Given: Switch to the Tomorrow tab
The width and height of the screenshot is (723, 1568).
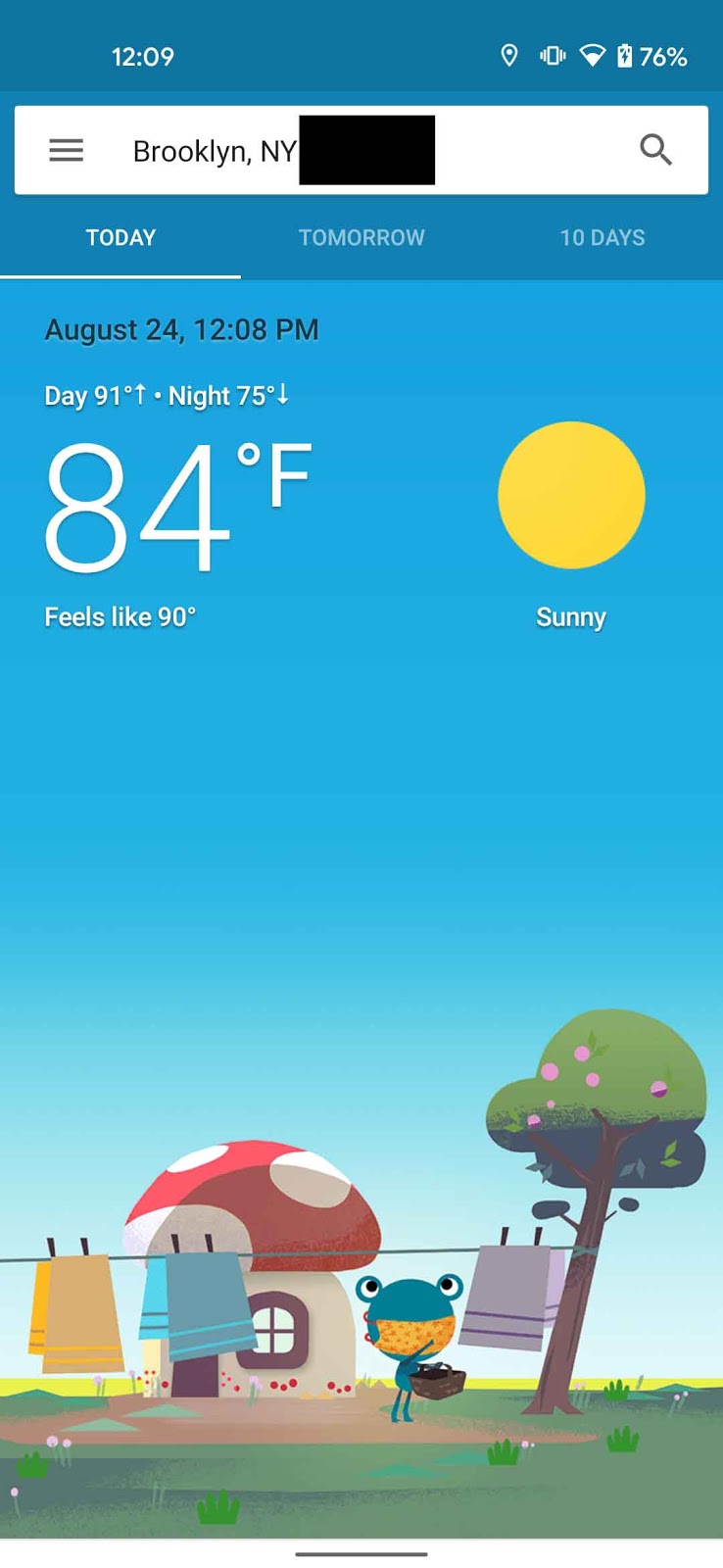Looking at the screenshot, I should coord(361,237).
